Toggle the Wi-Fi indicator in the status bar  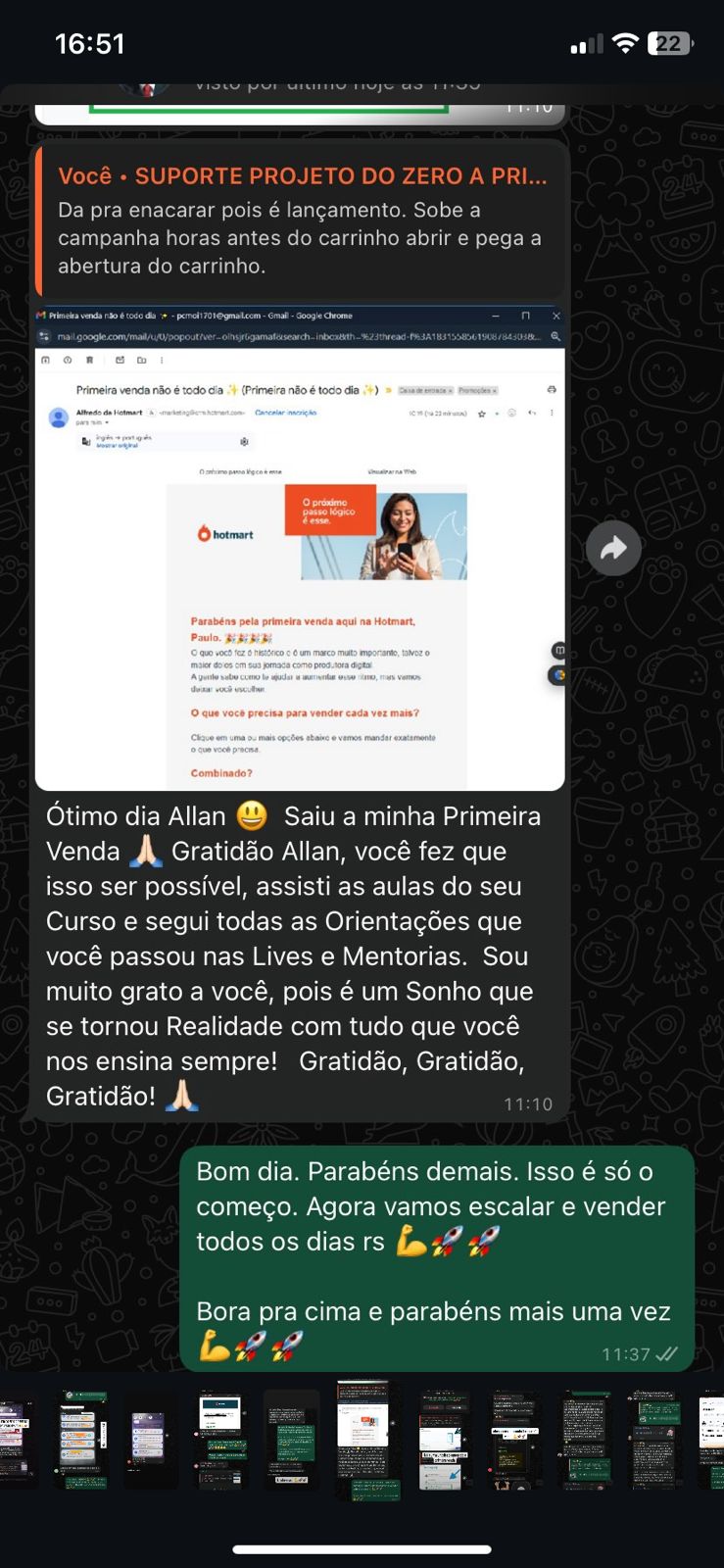(x=625, y=43)
